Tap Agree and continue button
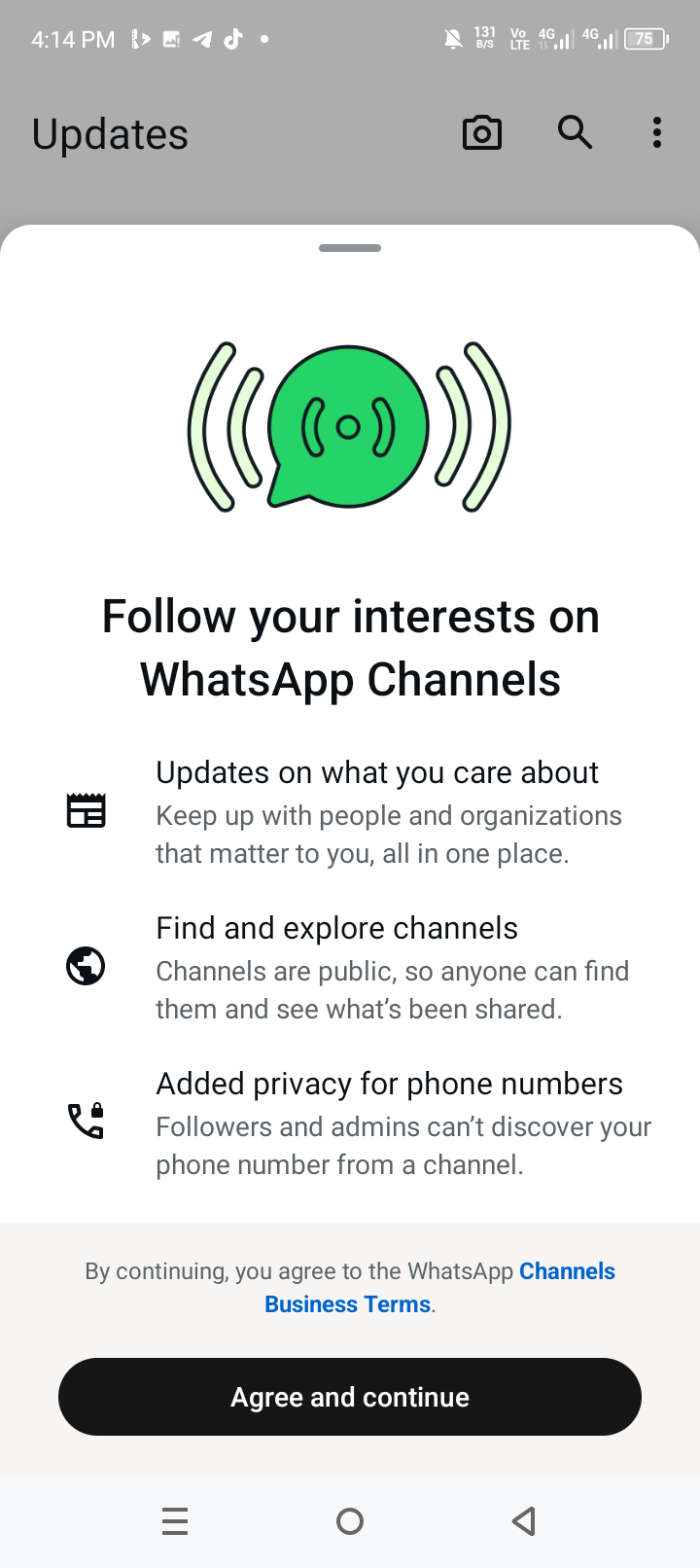The image size is (700, 1568). click(350, 1397)
